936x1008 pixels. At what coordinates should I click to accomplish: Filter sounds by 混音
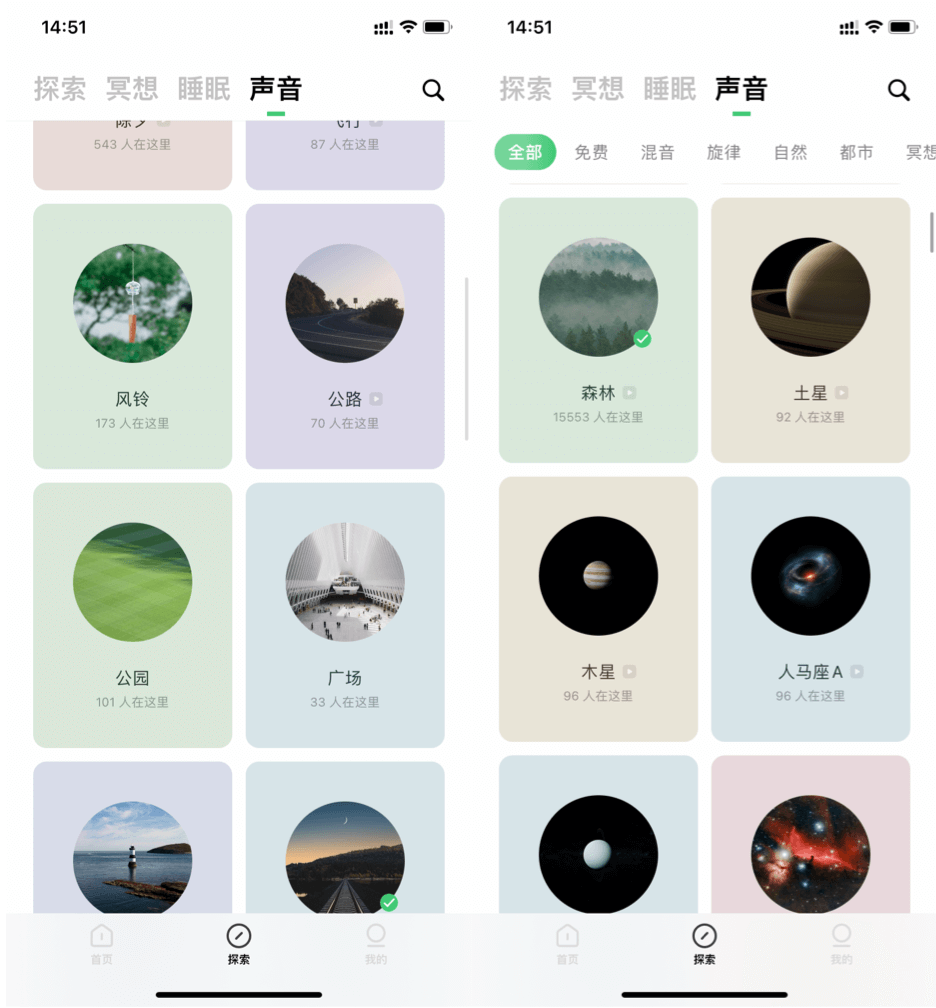(657, 152)
